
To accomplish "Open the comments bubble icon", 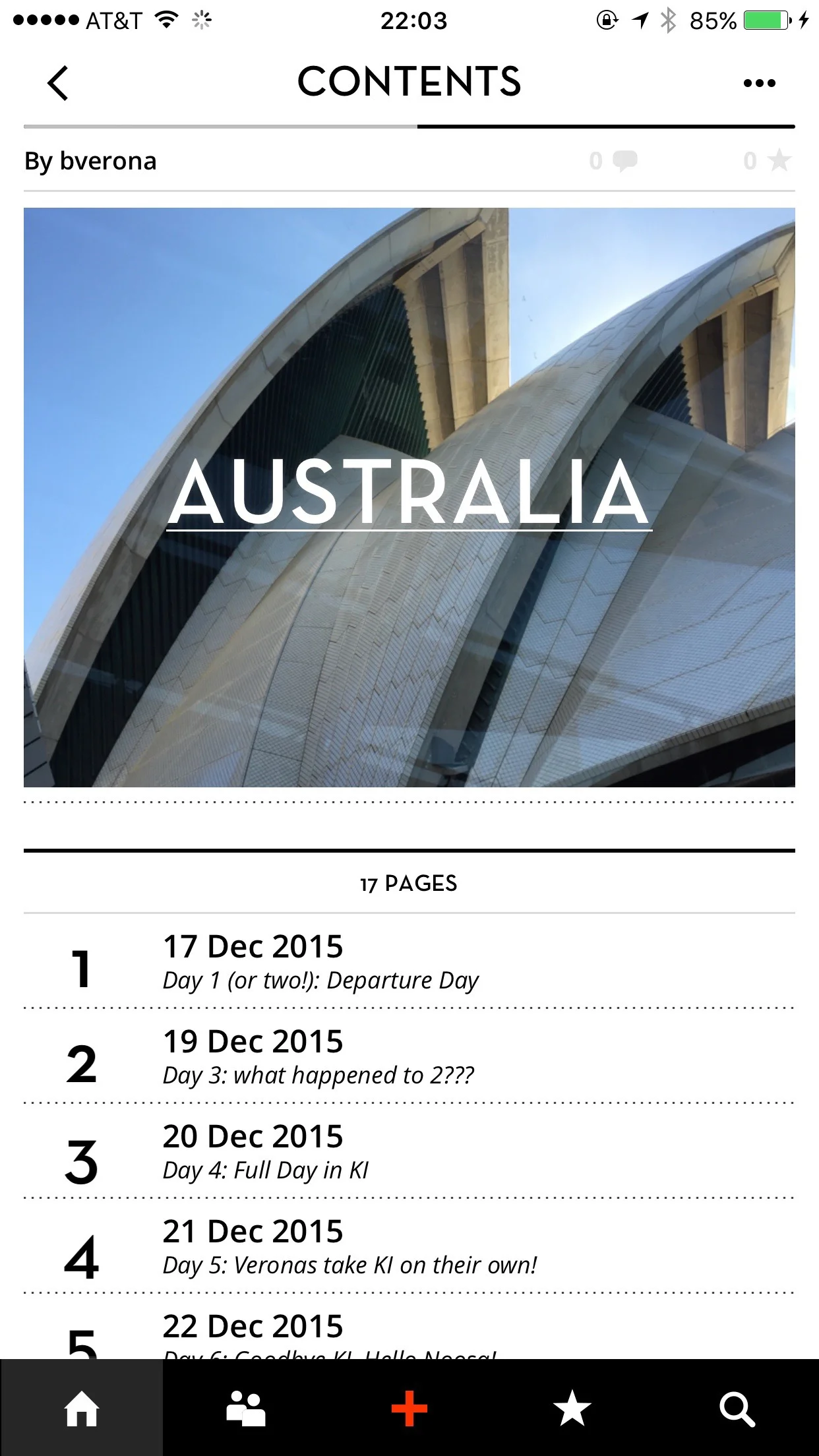I will [x=624, y=161].
